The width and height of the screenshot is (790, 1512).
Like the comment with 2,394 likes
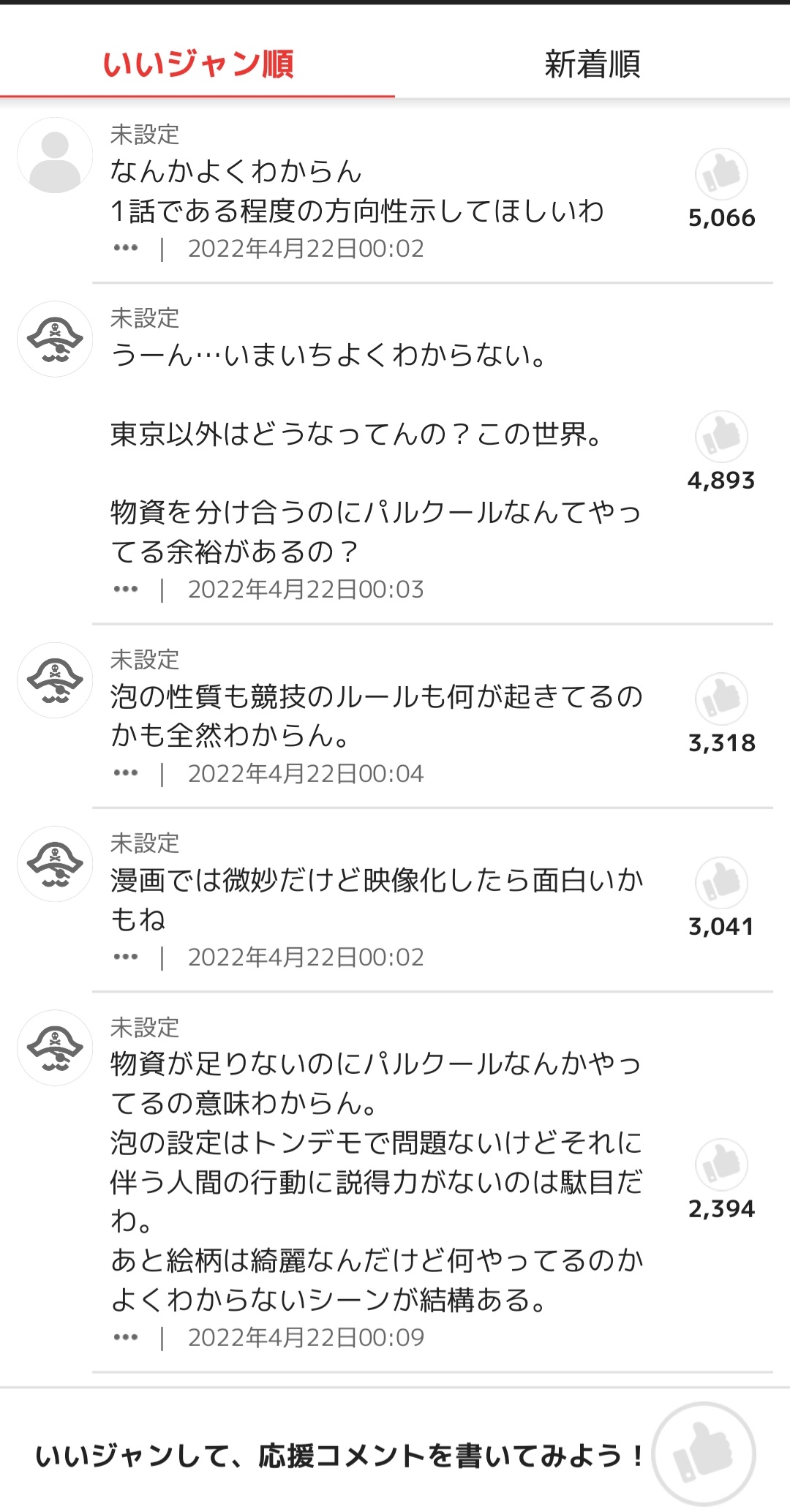pos(721,1165)
